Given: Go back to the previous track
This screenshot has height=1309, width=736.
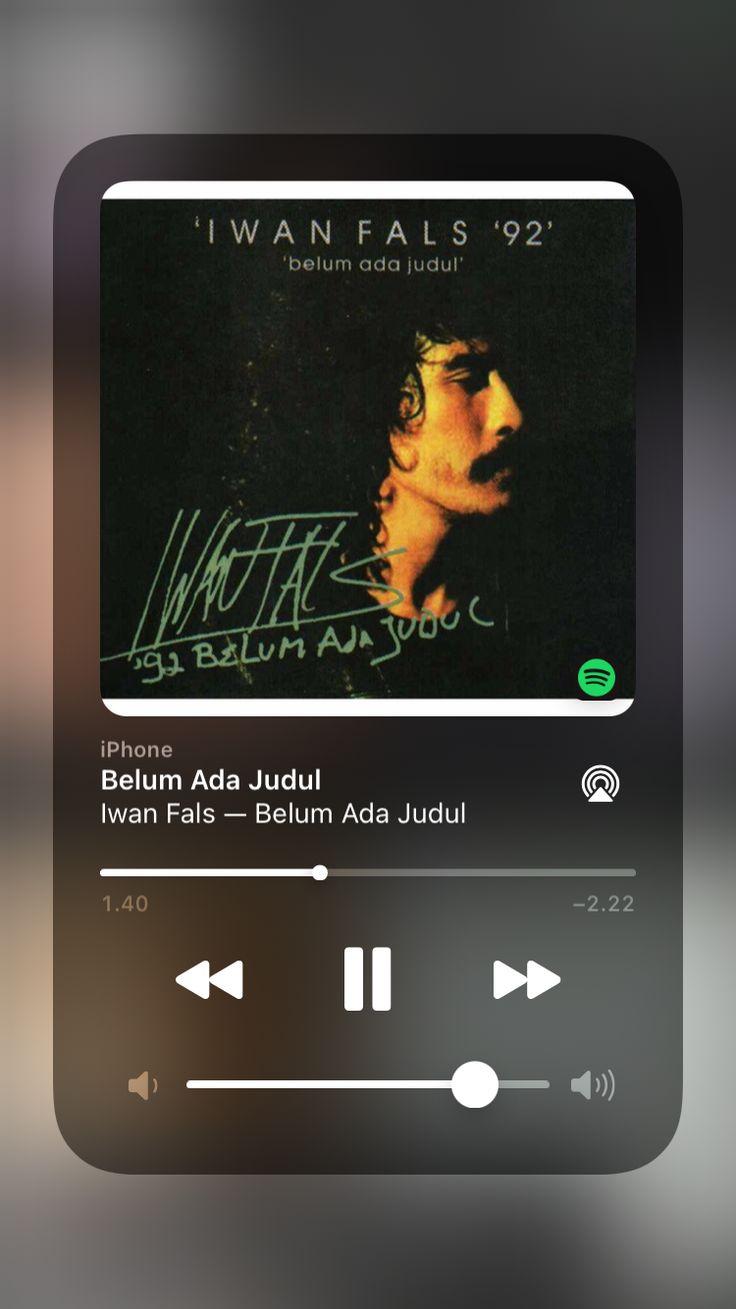Looking at the screenshot, I should (x=209, y=980).
